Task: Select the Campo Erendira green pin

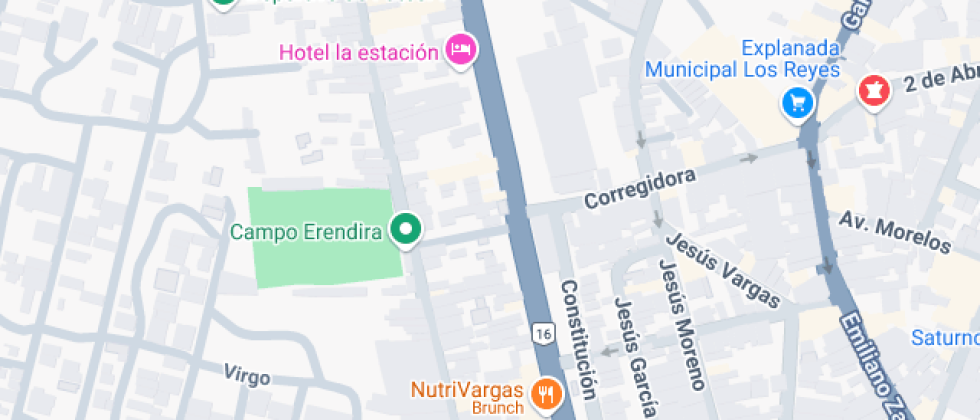Action: tap(405, 230)
